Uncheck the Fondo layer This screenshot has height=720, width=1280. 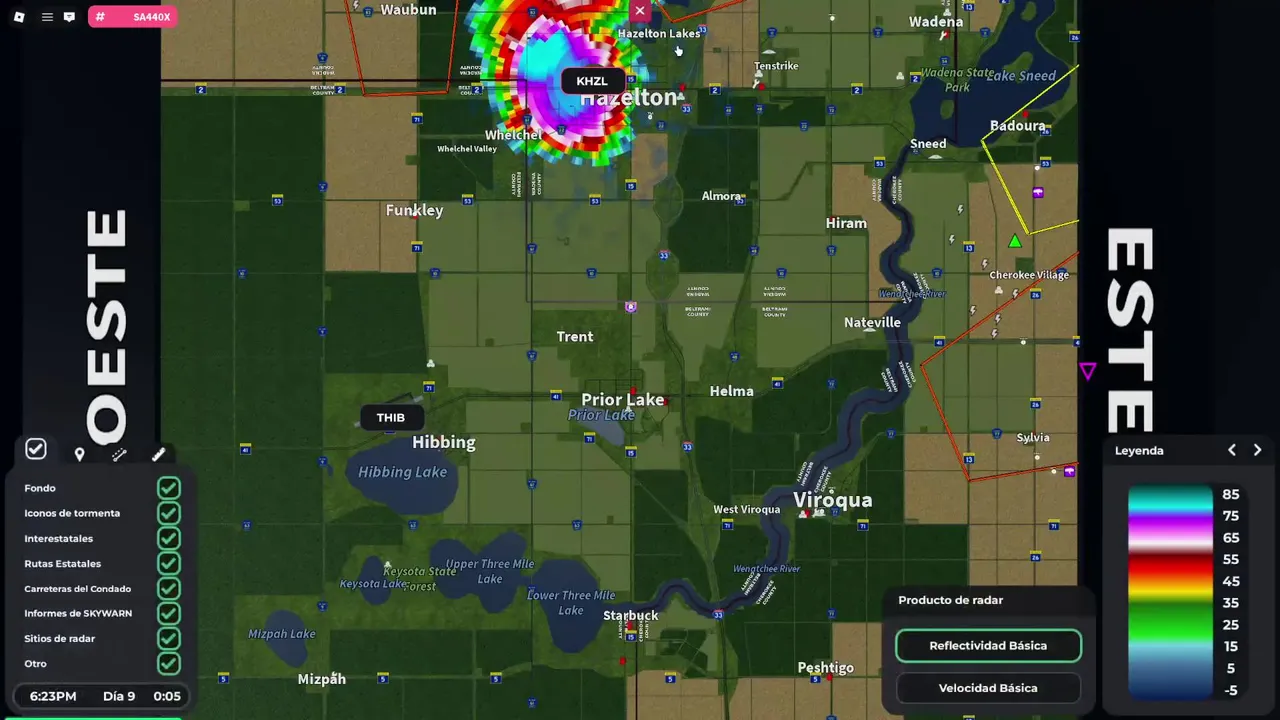pos(168,488)
